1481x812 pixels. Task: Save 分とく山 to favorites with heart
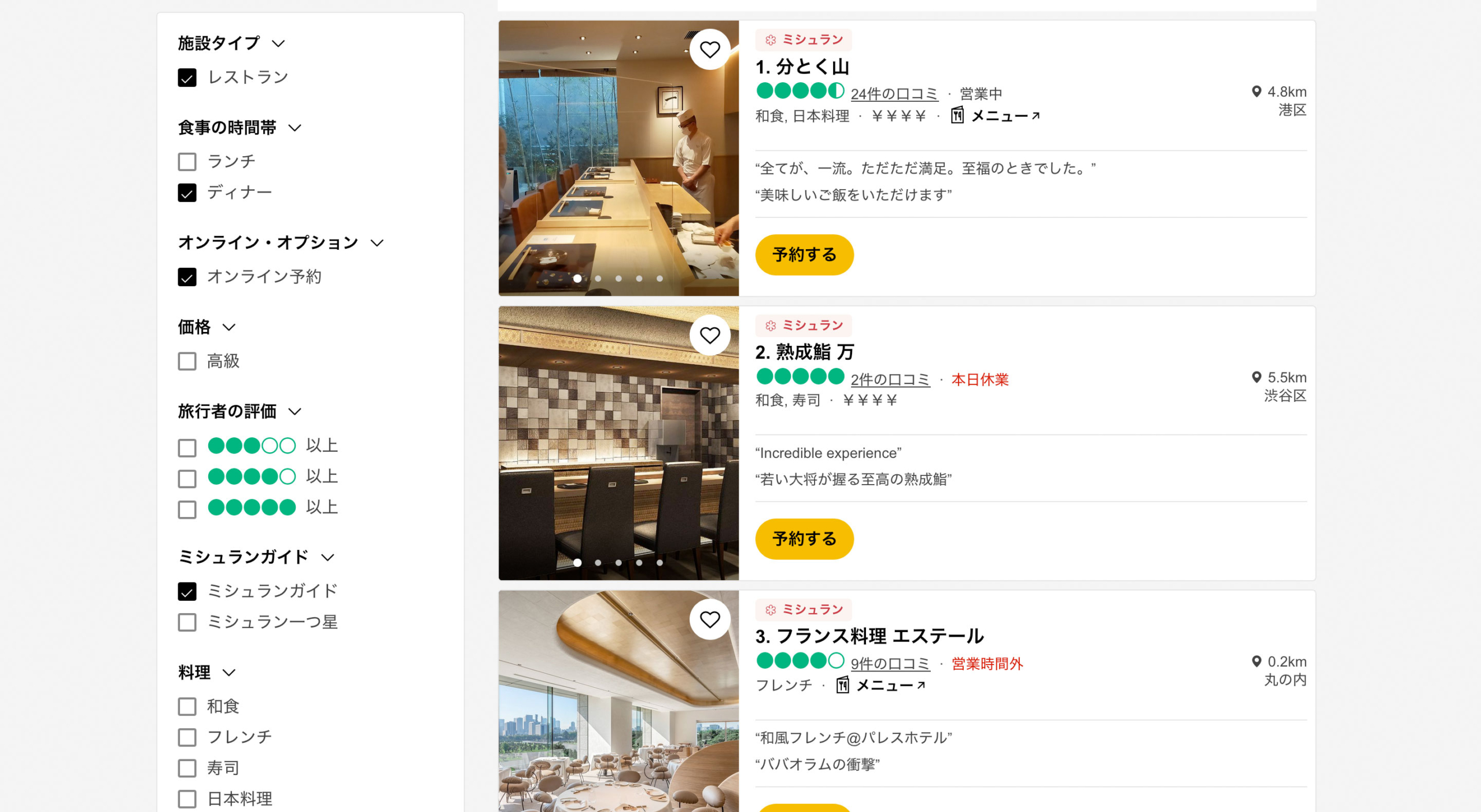709,50
